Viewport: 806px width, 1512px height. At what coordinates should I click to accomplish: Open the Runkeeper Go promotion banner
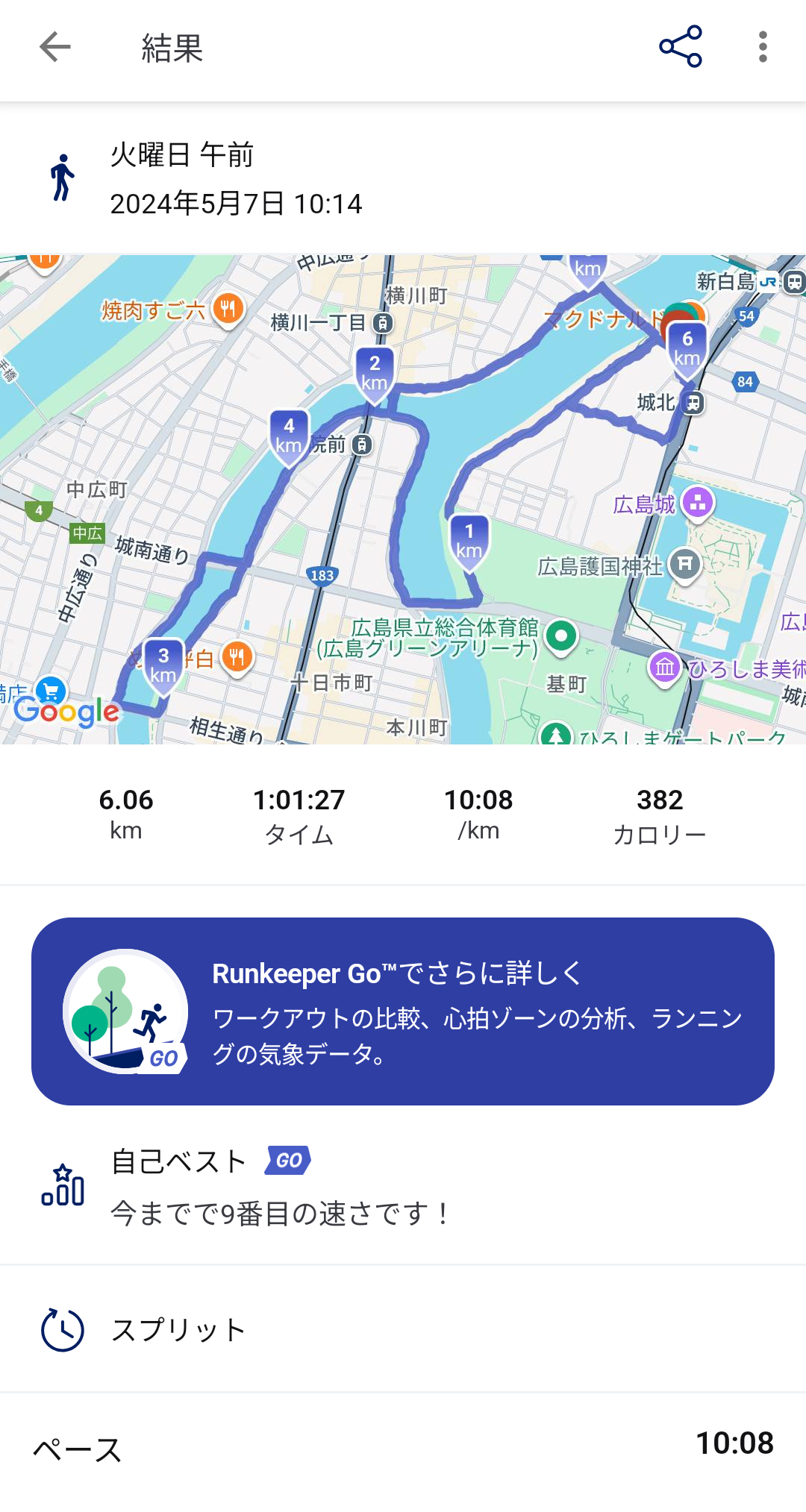403,1011
